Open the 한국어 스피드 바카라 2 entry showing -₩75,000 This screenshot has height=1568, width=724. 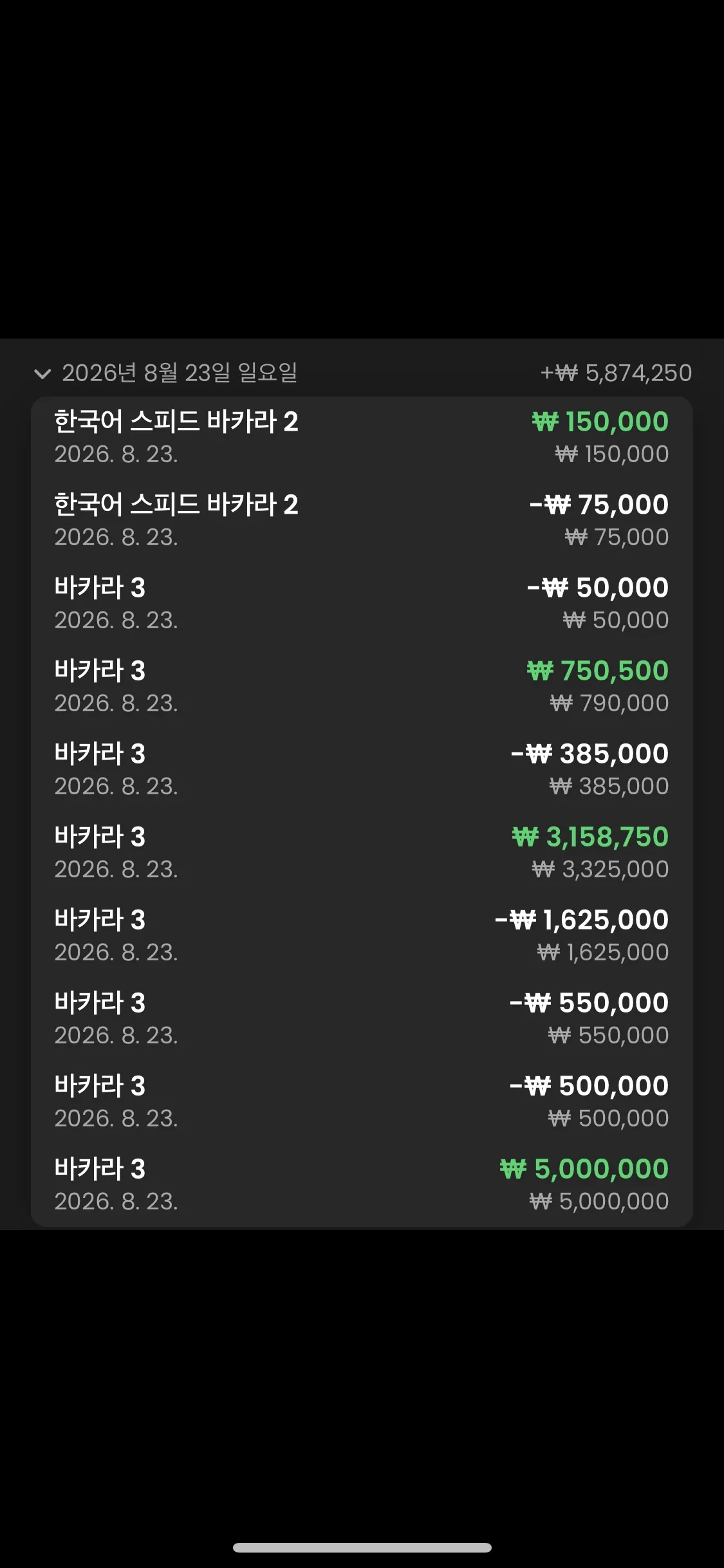click(x=362, y=521)
